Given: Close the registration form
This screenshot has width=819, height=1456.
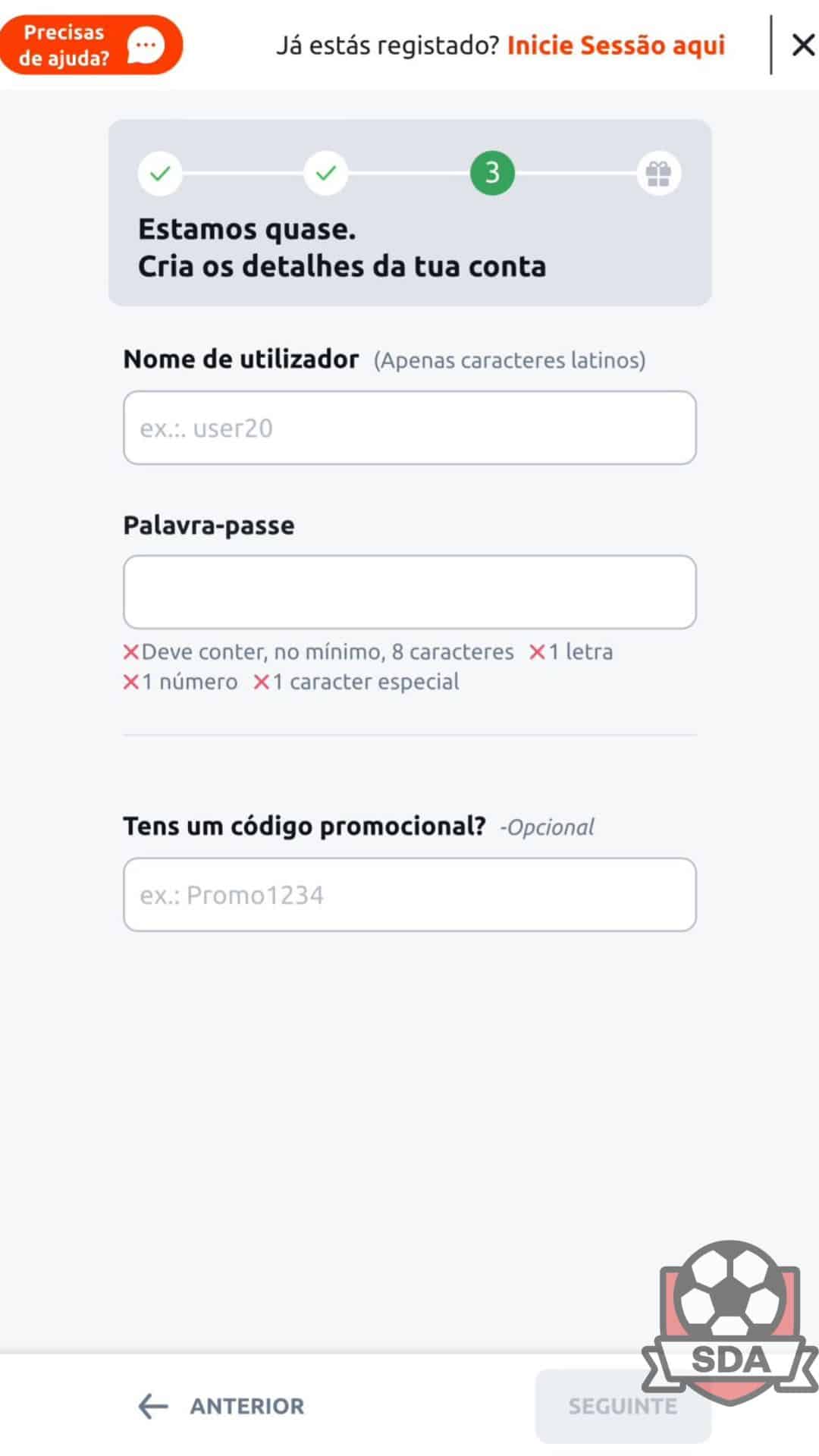Looking at the screenshot, I should [x=802, y=45].
